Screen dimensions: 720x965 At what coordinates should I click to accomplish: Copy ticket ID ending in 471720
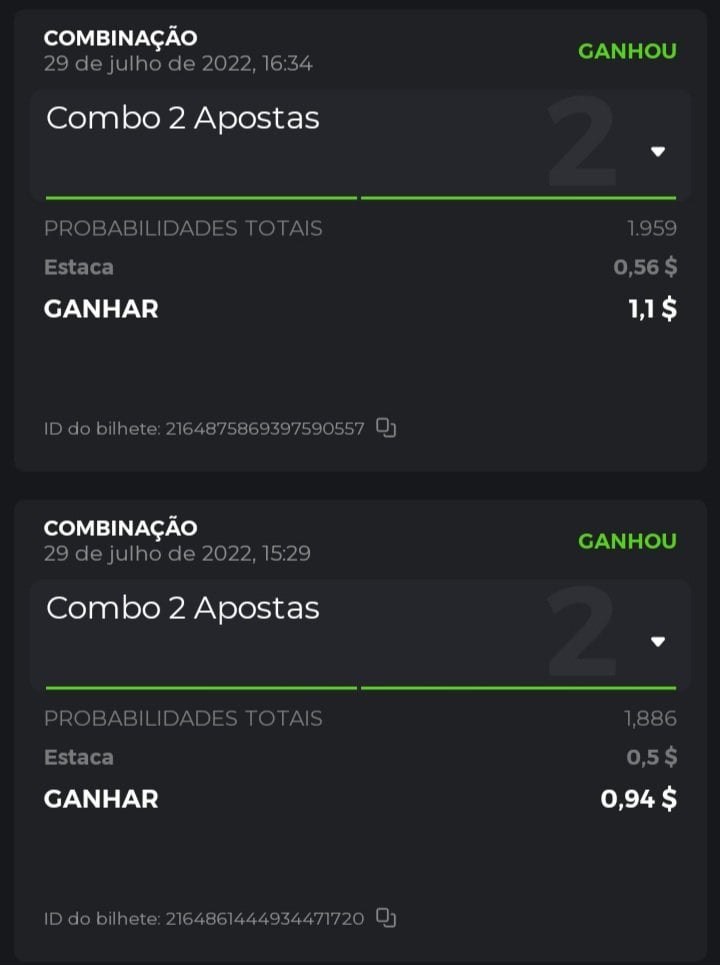click(x=386, y=917)
